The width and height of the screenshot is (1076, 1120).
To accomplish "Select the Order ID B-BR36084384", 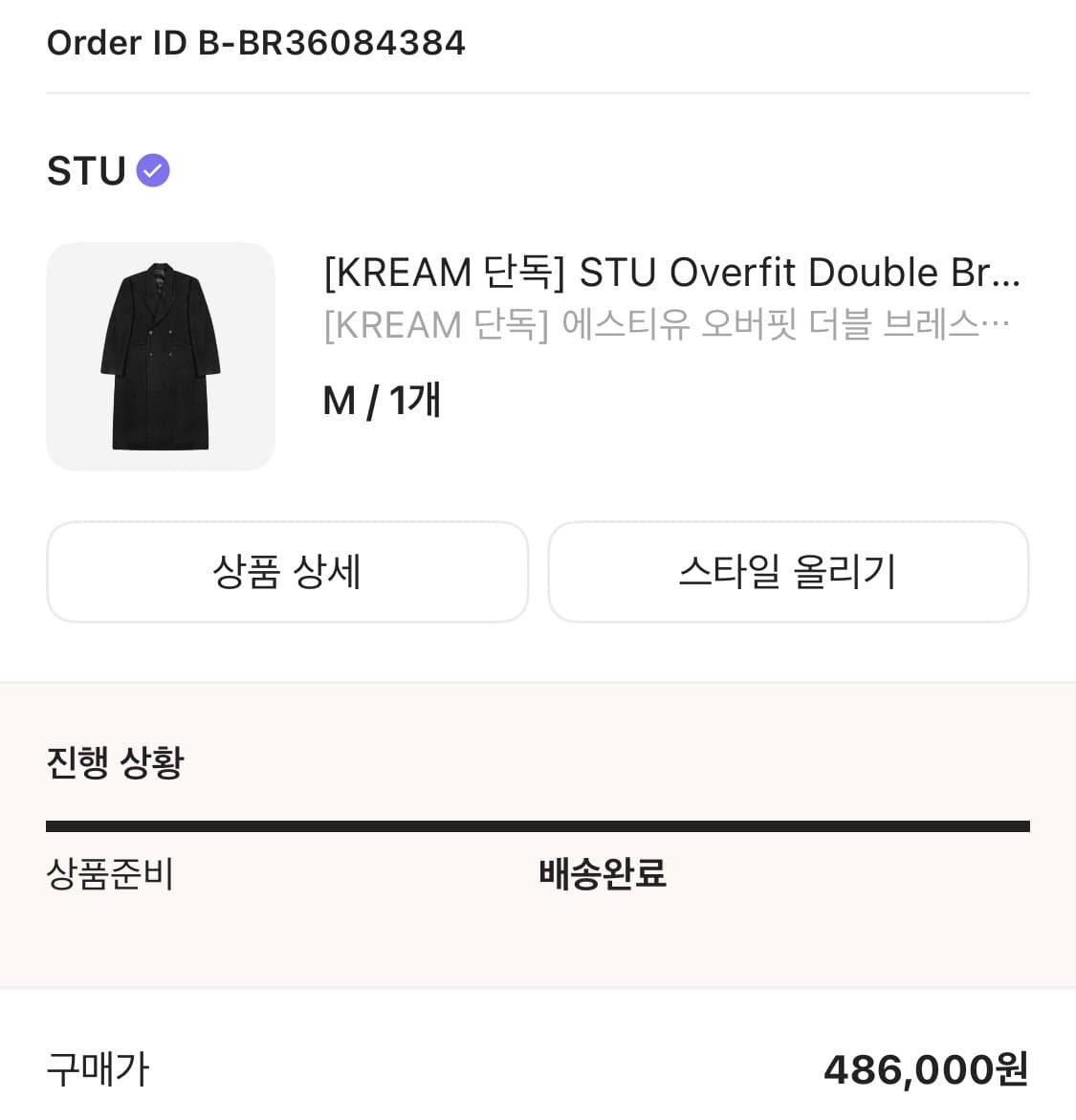I will 255,42.
